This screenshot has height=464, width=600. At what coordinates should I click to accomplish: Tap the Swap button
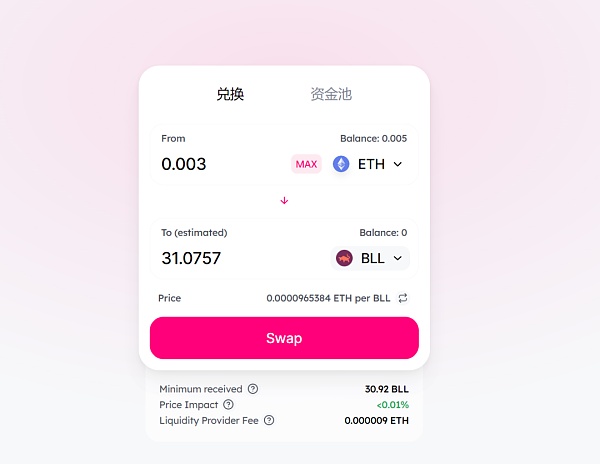284,338
